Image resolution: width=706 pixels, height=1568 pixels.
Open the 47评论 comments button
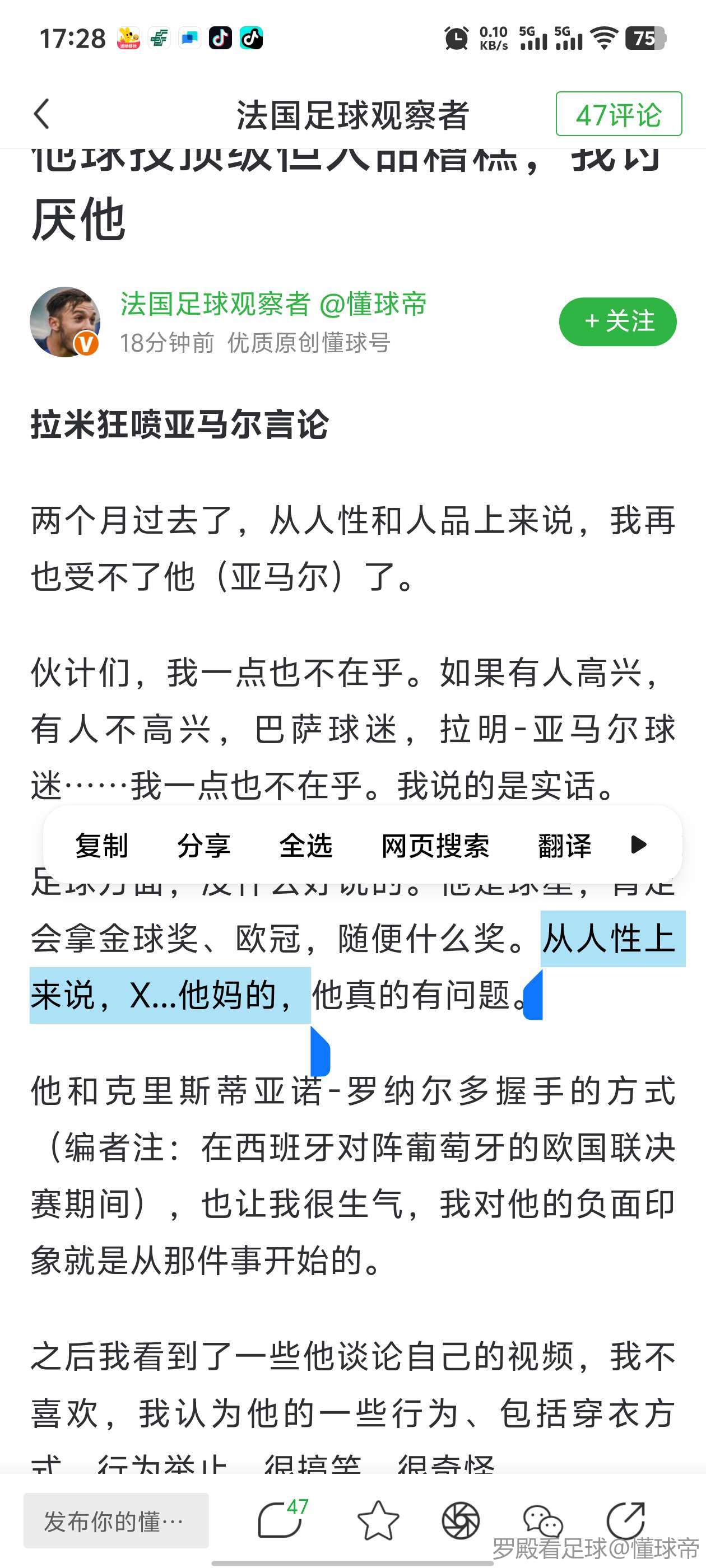tap(618, 114)
